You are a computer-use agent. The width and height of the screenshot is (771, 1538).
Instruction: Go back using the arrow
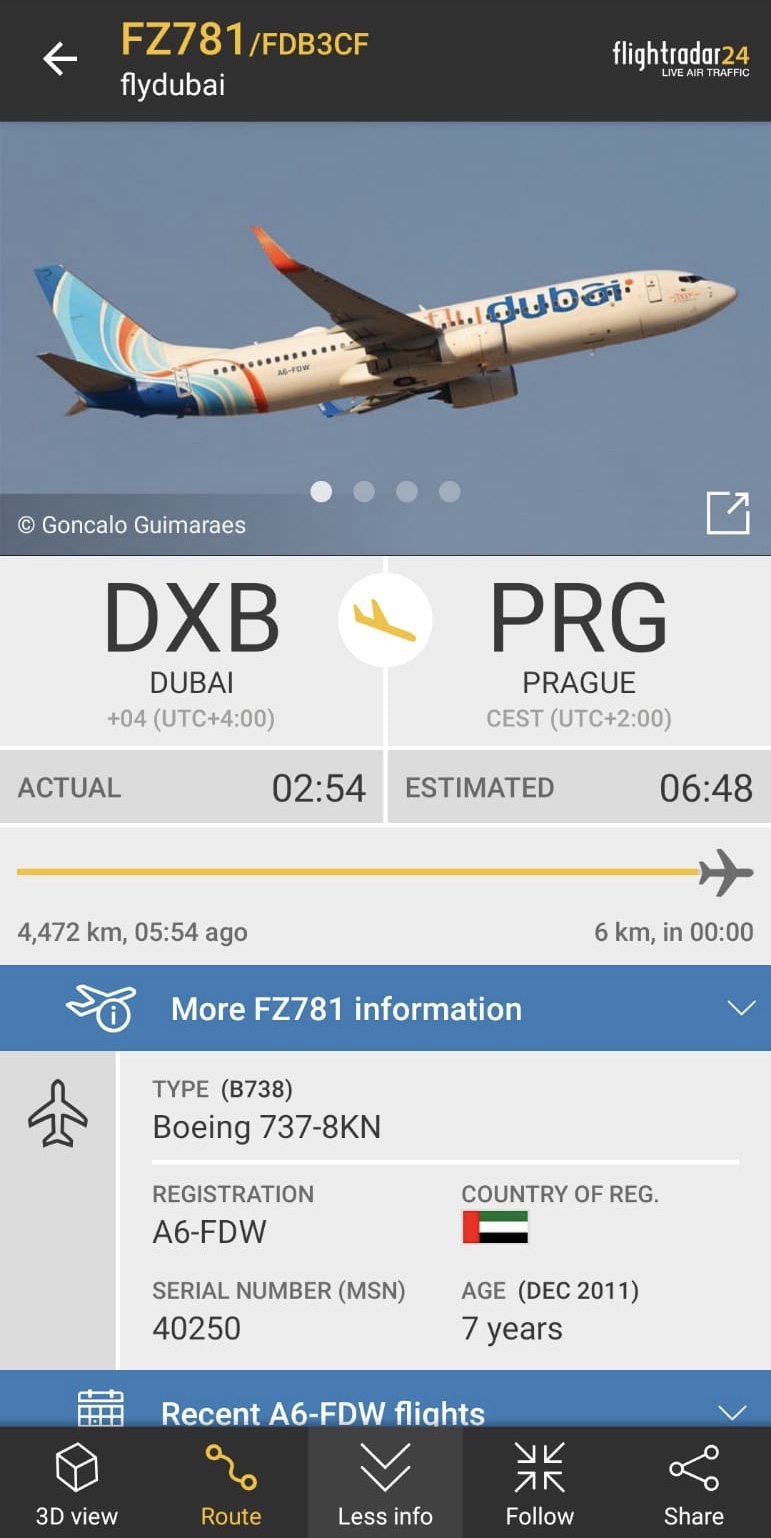point(60,59)
